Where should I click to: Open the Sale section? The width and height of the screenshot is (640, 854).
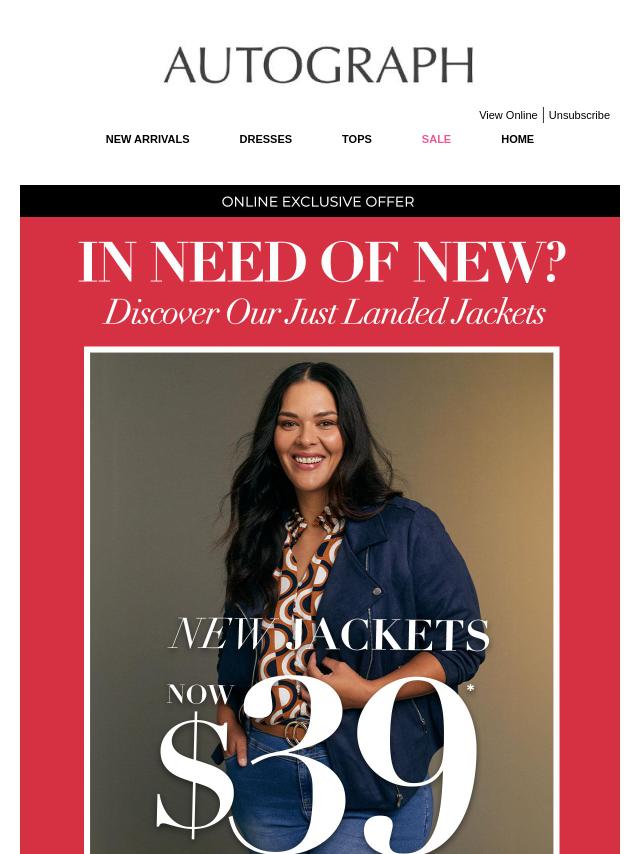pyautogui.click(x=436, y=139)
